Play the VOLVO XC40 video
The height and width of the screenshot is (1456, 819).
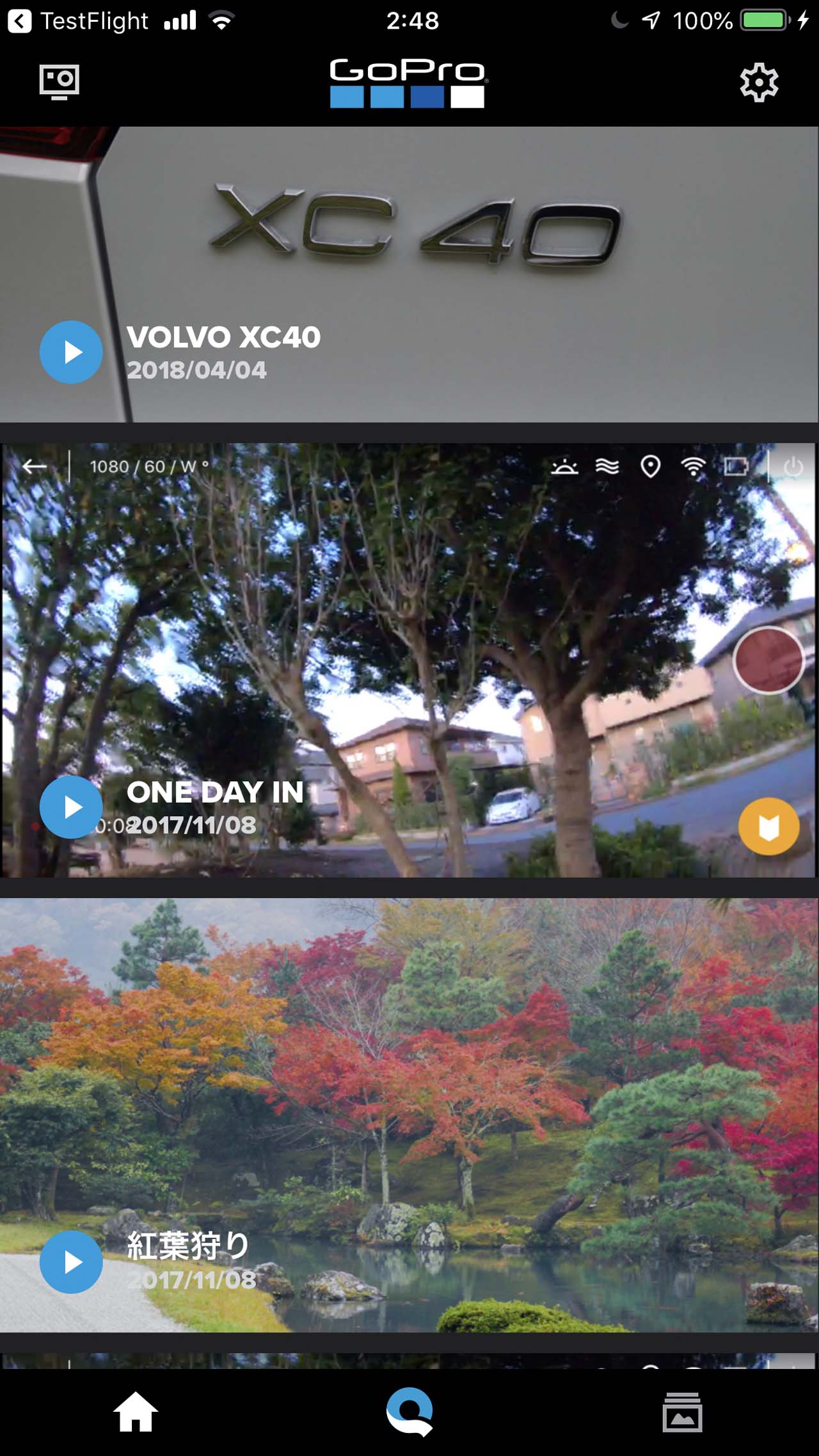coord(71,352)
